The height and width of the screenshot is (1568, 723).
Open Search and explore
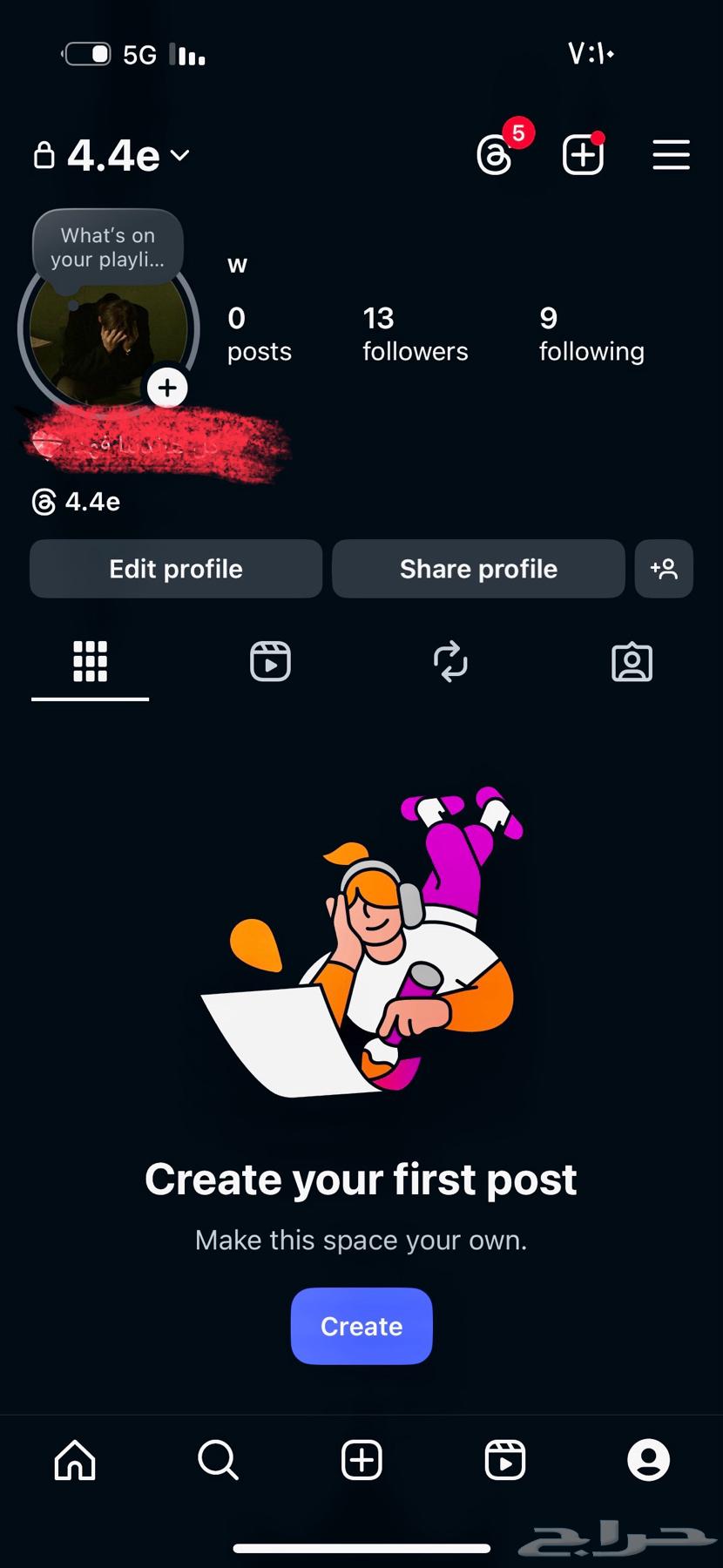218,1460
